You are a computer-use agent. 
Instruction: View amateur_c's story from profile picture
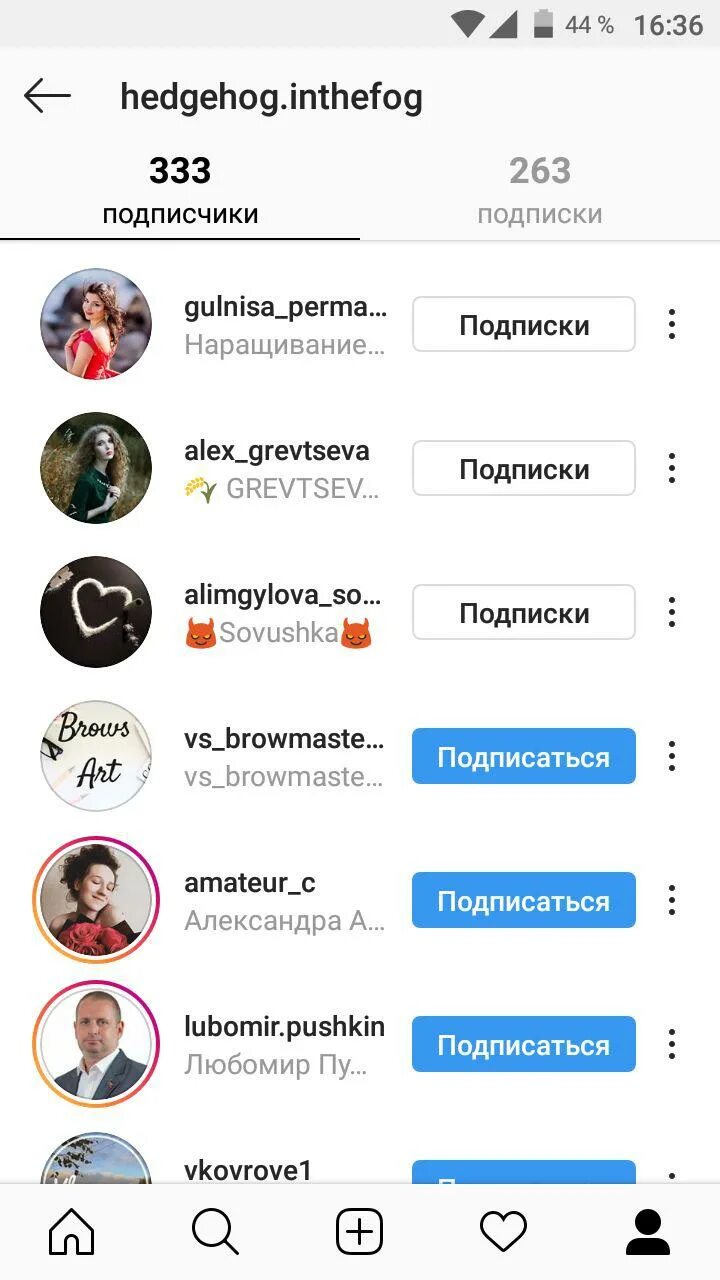point(96,900)
